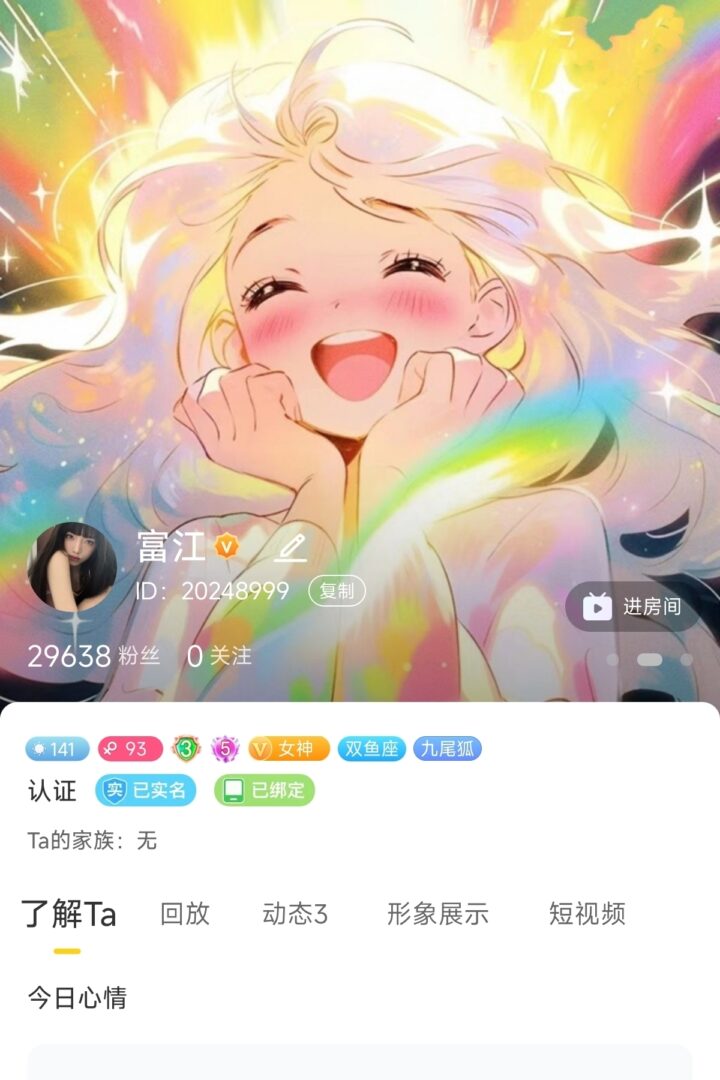This screenshot has width=720, height=1080.
Task: Switch to the 了解Ta tab
Action: 69,913
